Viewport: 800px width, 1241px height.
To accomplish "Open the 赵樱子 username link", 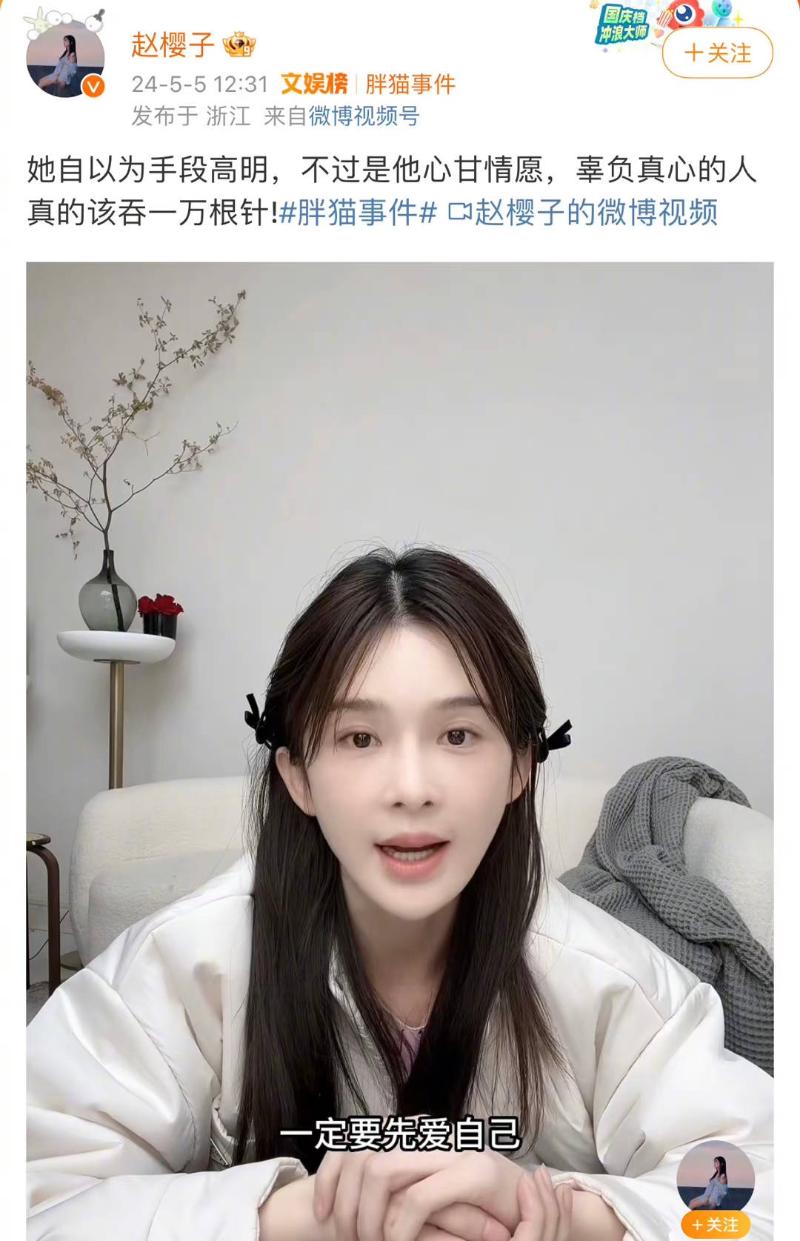I will [172, 44].
